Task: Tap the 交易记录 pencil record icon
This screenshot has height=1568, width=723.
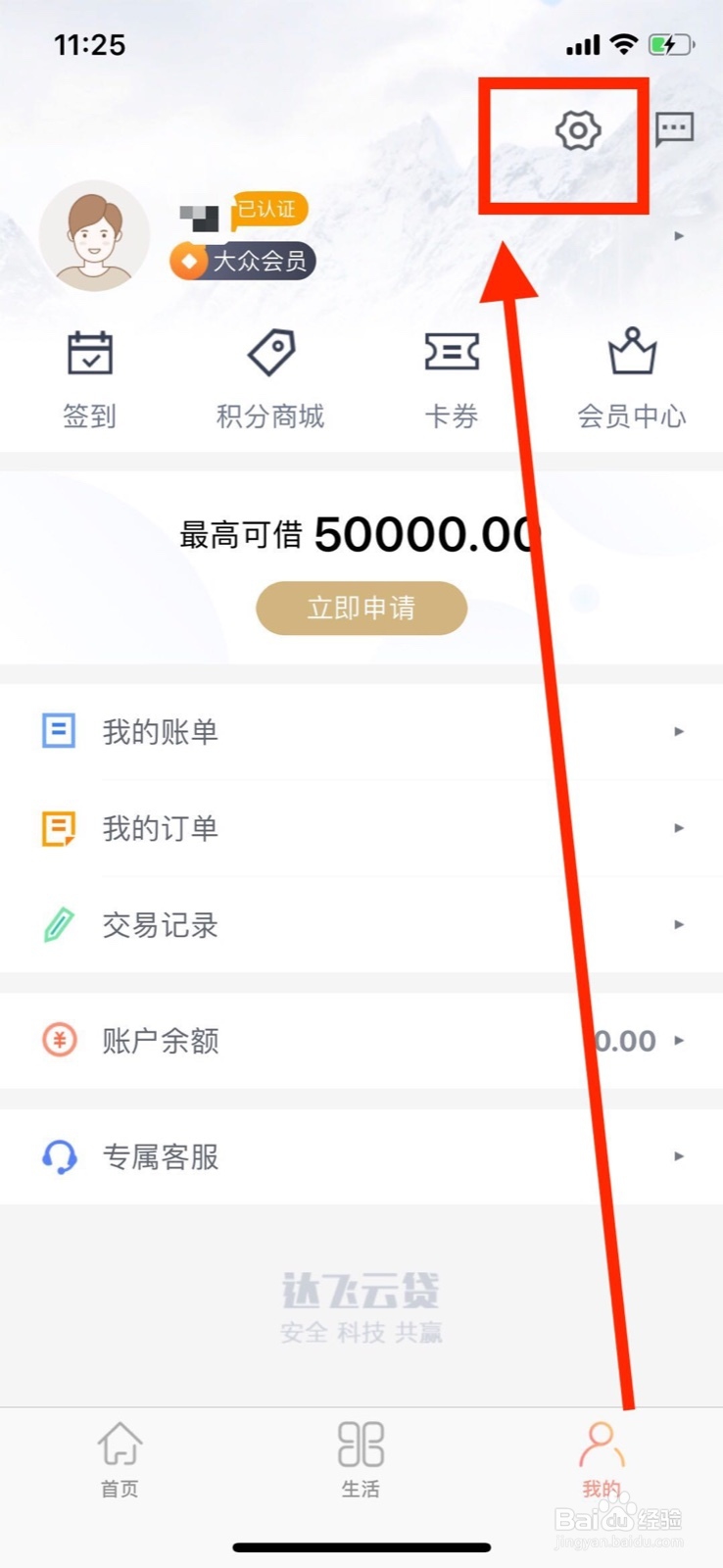Action: [59, 923]
